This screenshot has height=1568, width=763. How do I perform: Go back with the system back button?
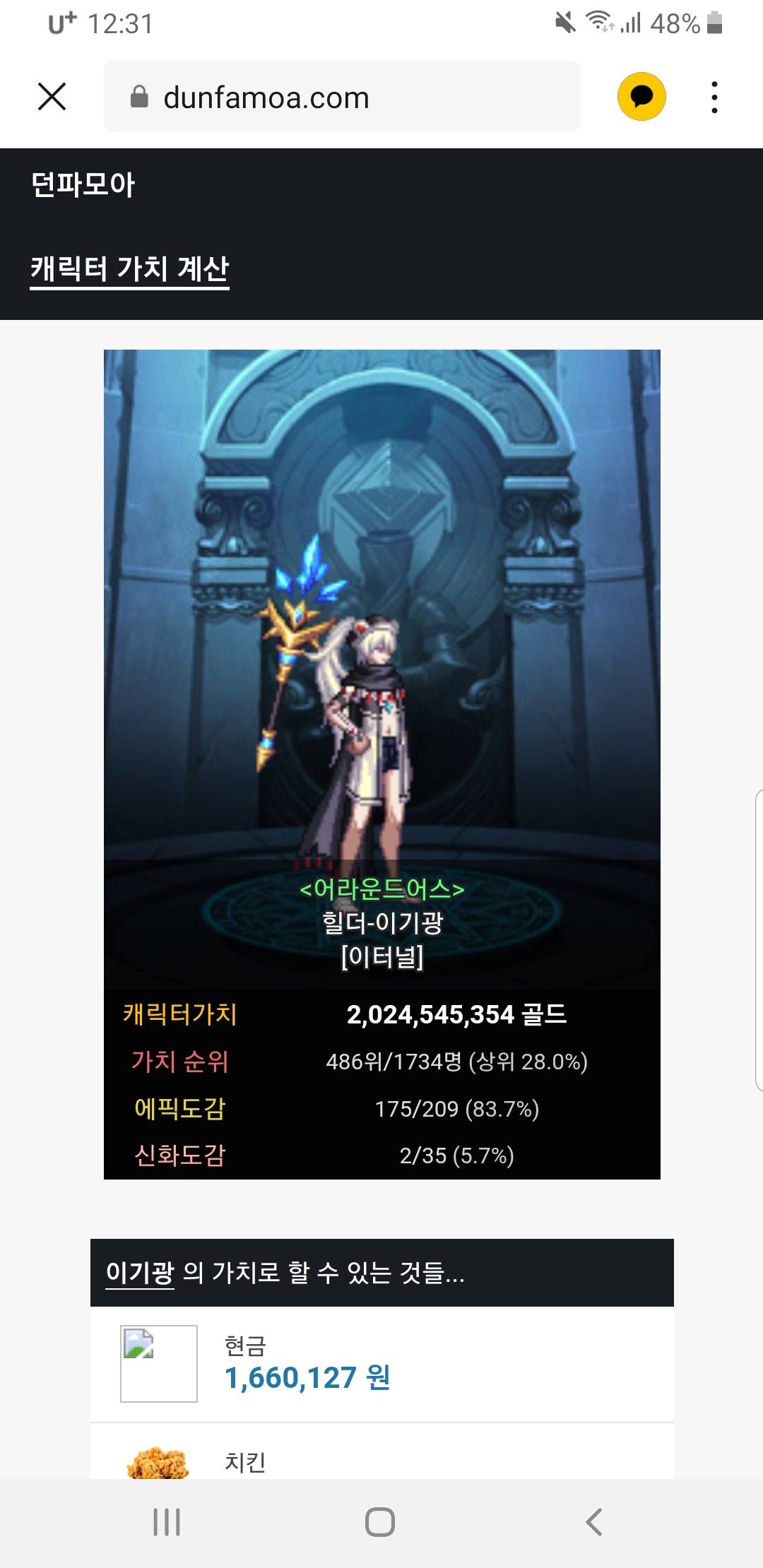click(x=594, y=1521)
